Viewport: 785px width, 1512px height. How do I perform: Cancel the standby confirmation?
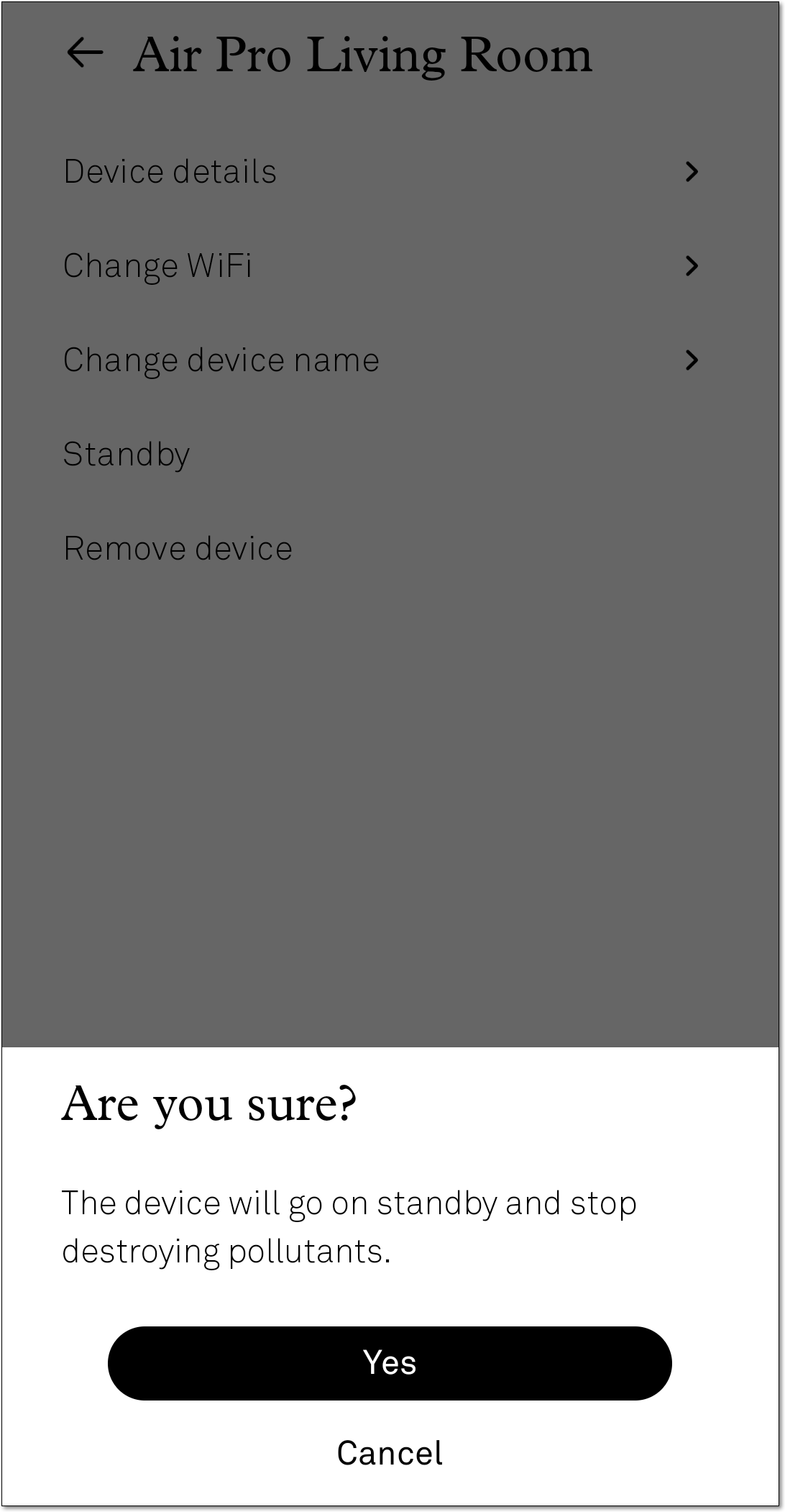[390, 1453]
